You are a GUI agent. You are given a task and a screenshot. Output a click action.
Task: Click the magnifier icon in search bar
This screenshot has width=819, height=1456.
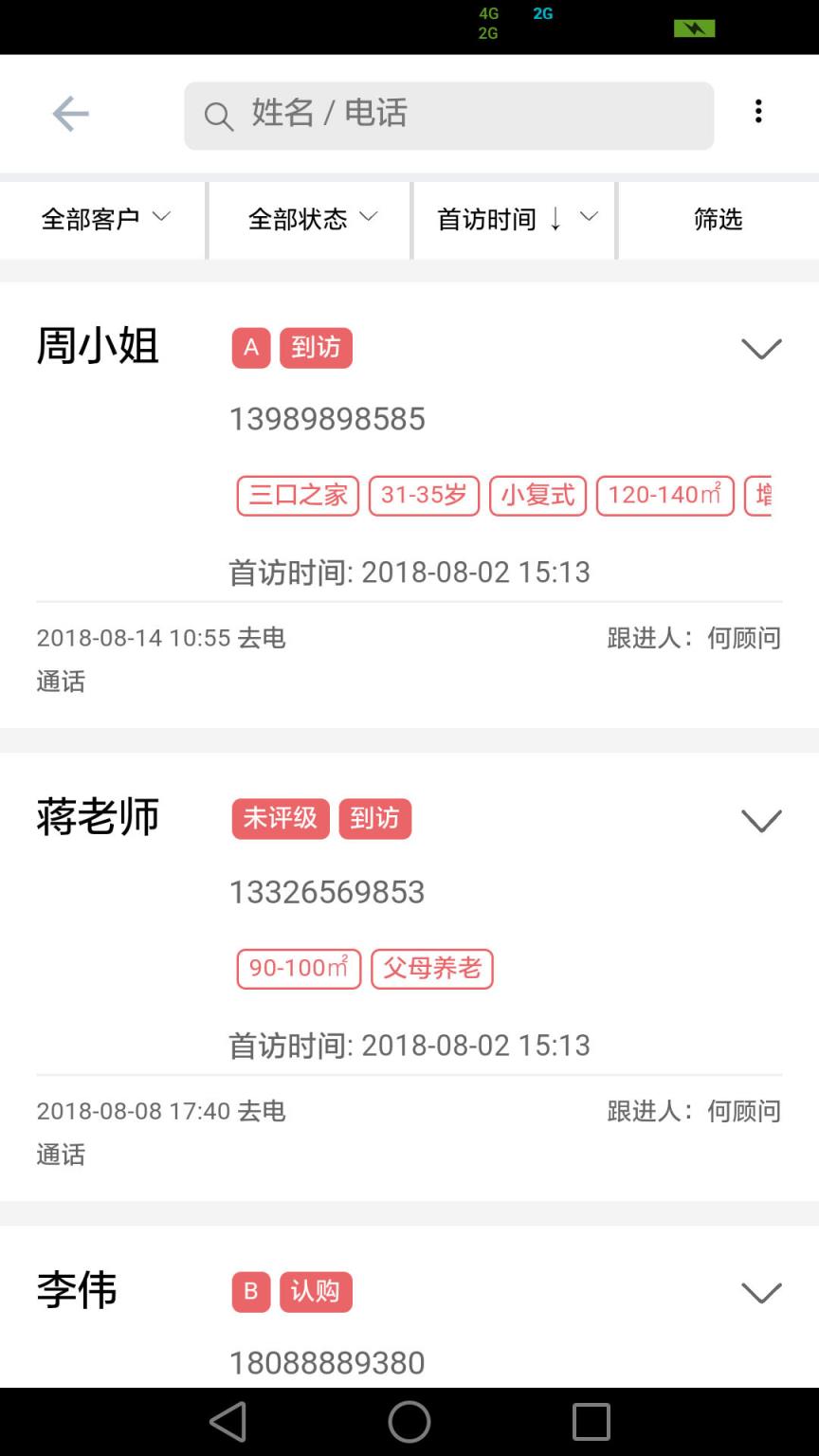(218, 116)
